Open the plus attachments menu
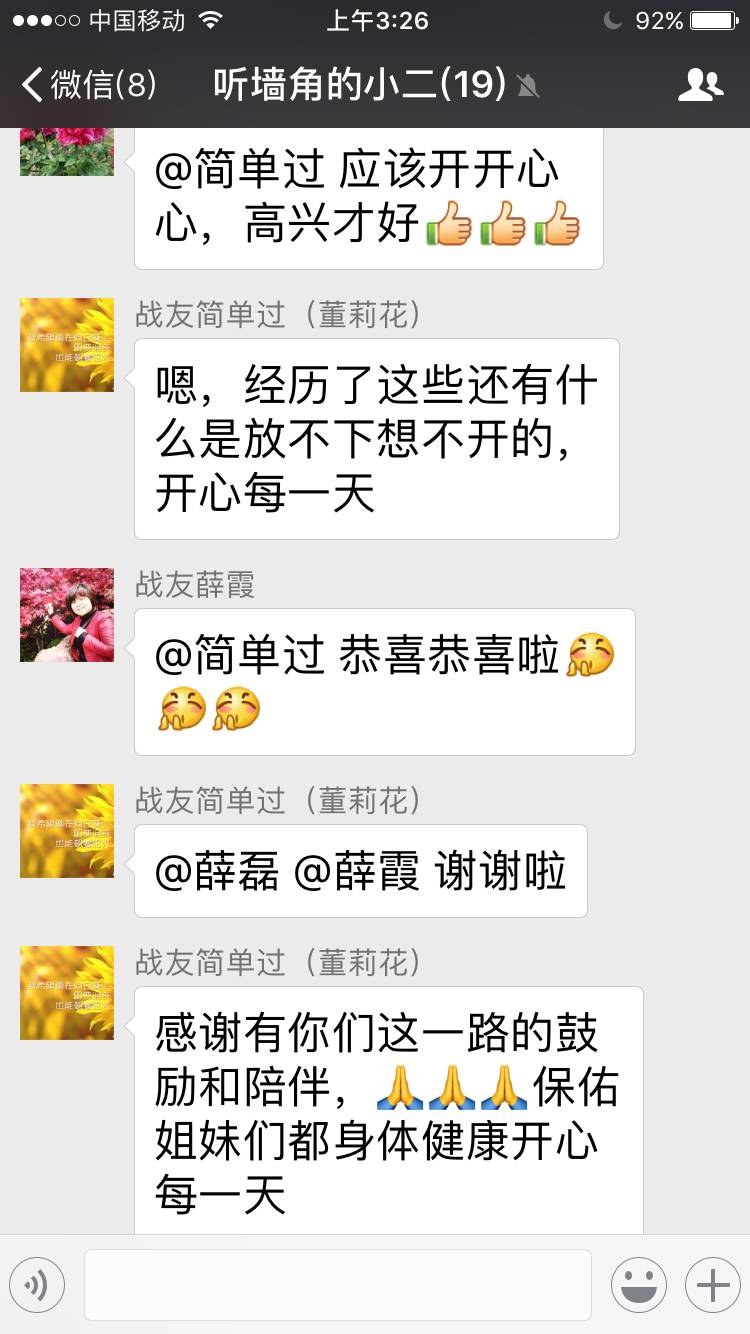The image size is (750, 1334). (712, 1285)
